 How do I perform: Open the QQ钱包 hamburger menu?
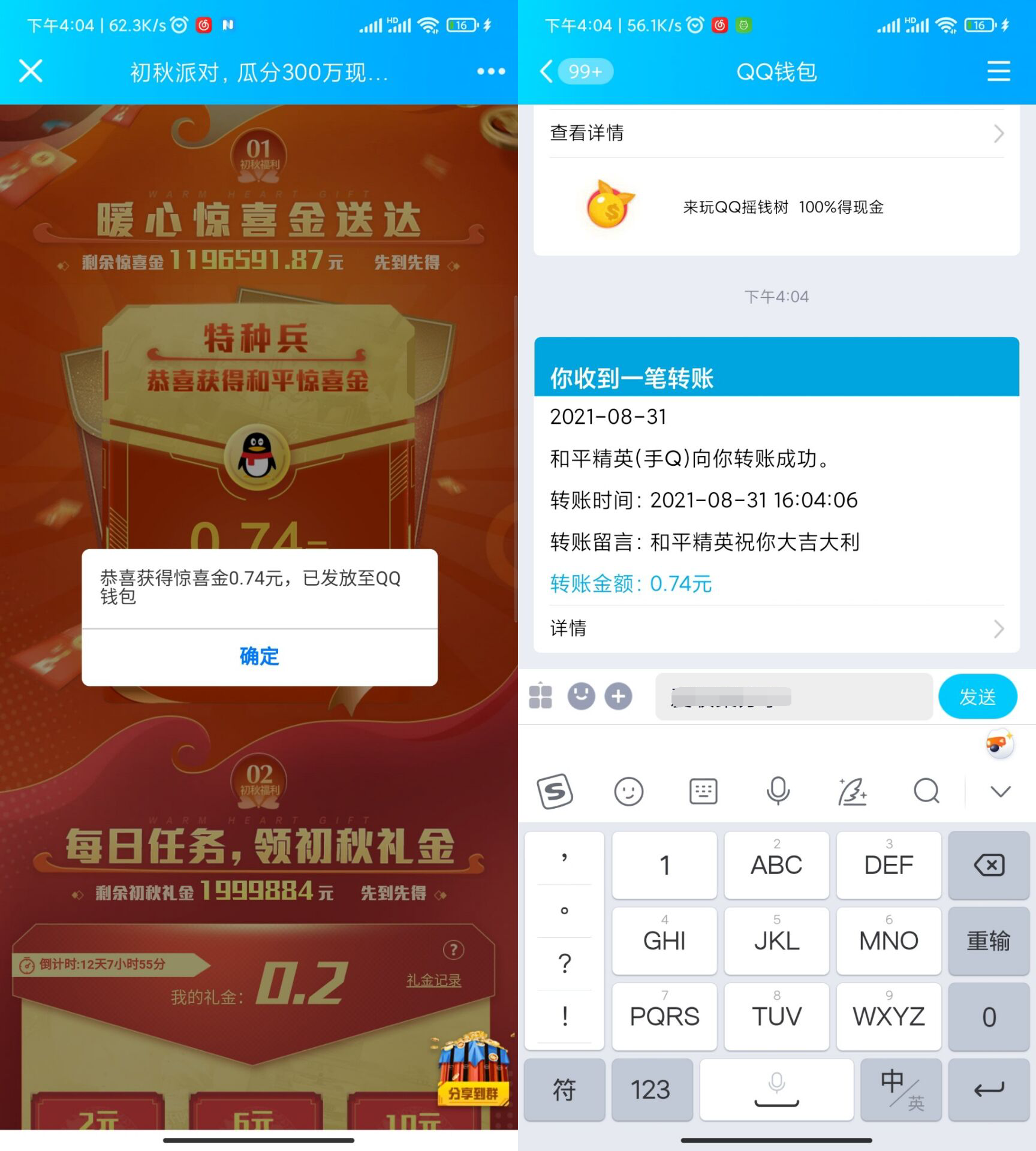pyautogui.click(x=998, y=71)
